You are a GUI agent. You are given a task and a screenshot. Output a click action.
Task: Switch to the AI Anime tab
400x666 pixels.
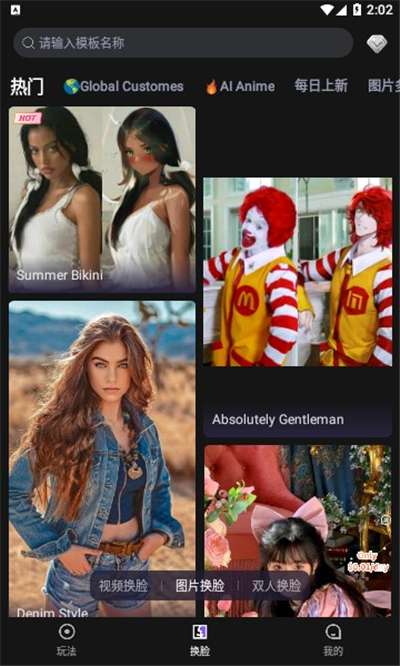[240, 87]
